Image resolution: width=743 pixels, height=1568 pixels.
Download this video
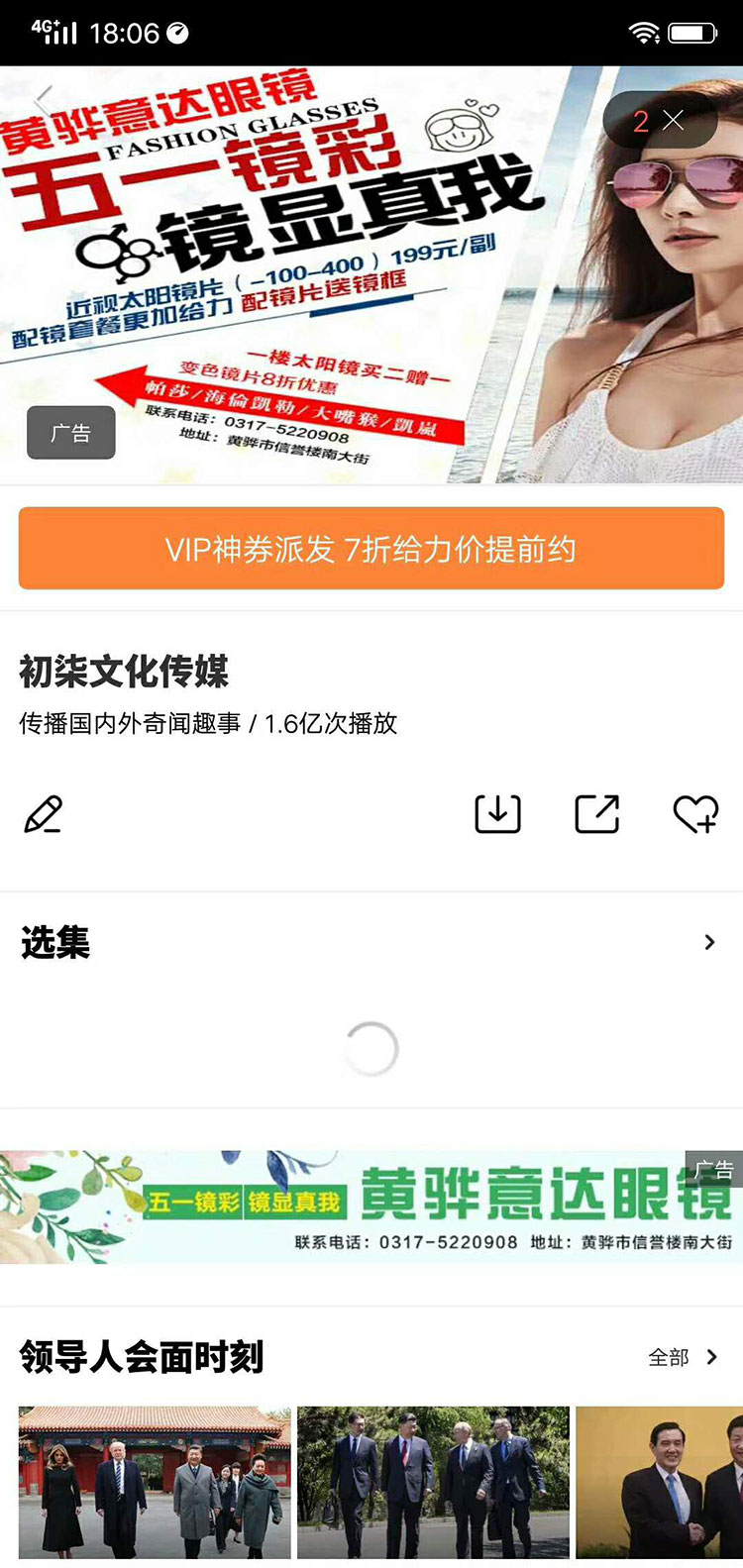[497, 814]
